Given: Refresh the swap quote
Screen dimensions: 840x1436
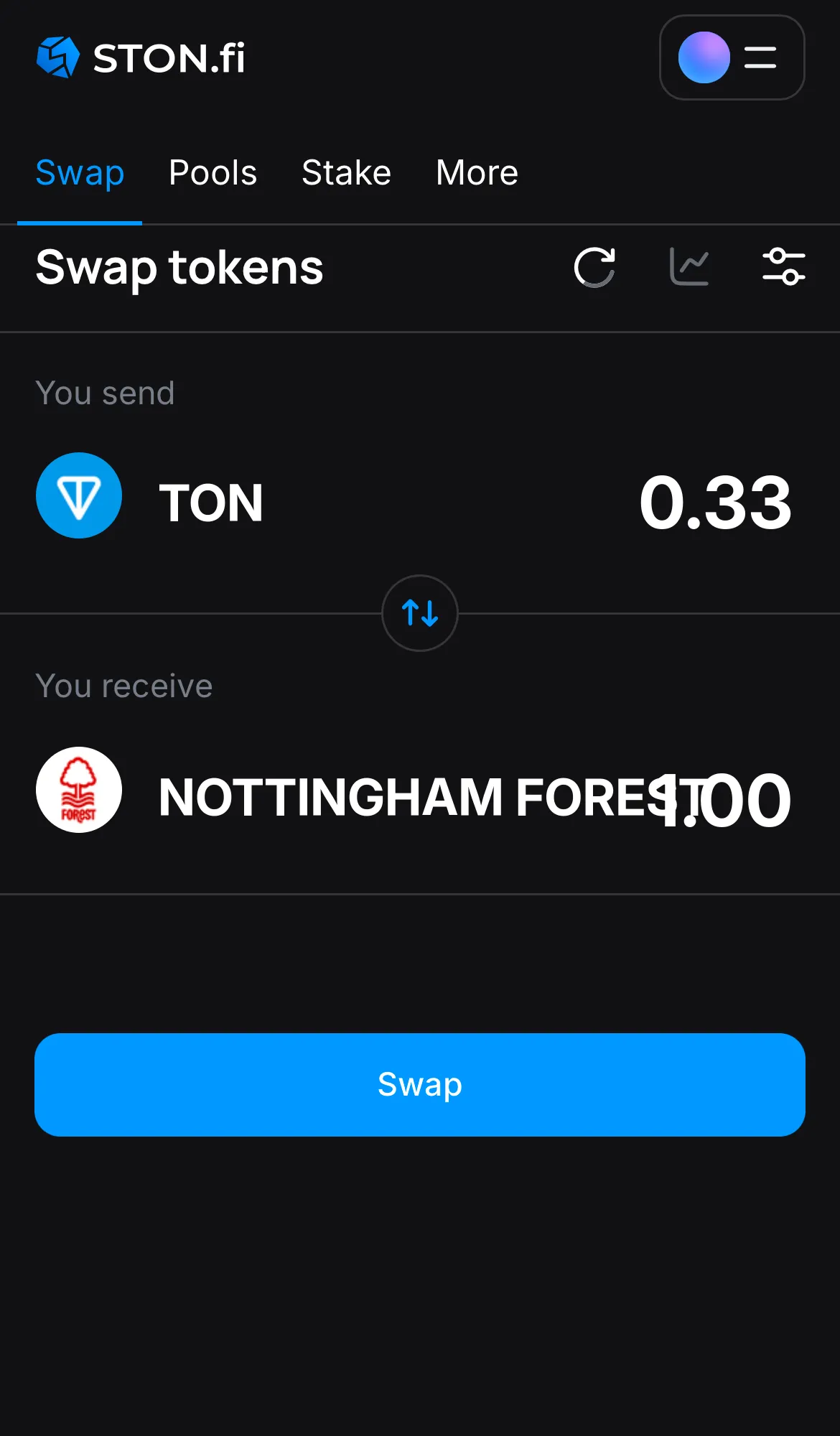Looking at the screenshot, I should [595, 267].
